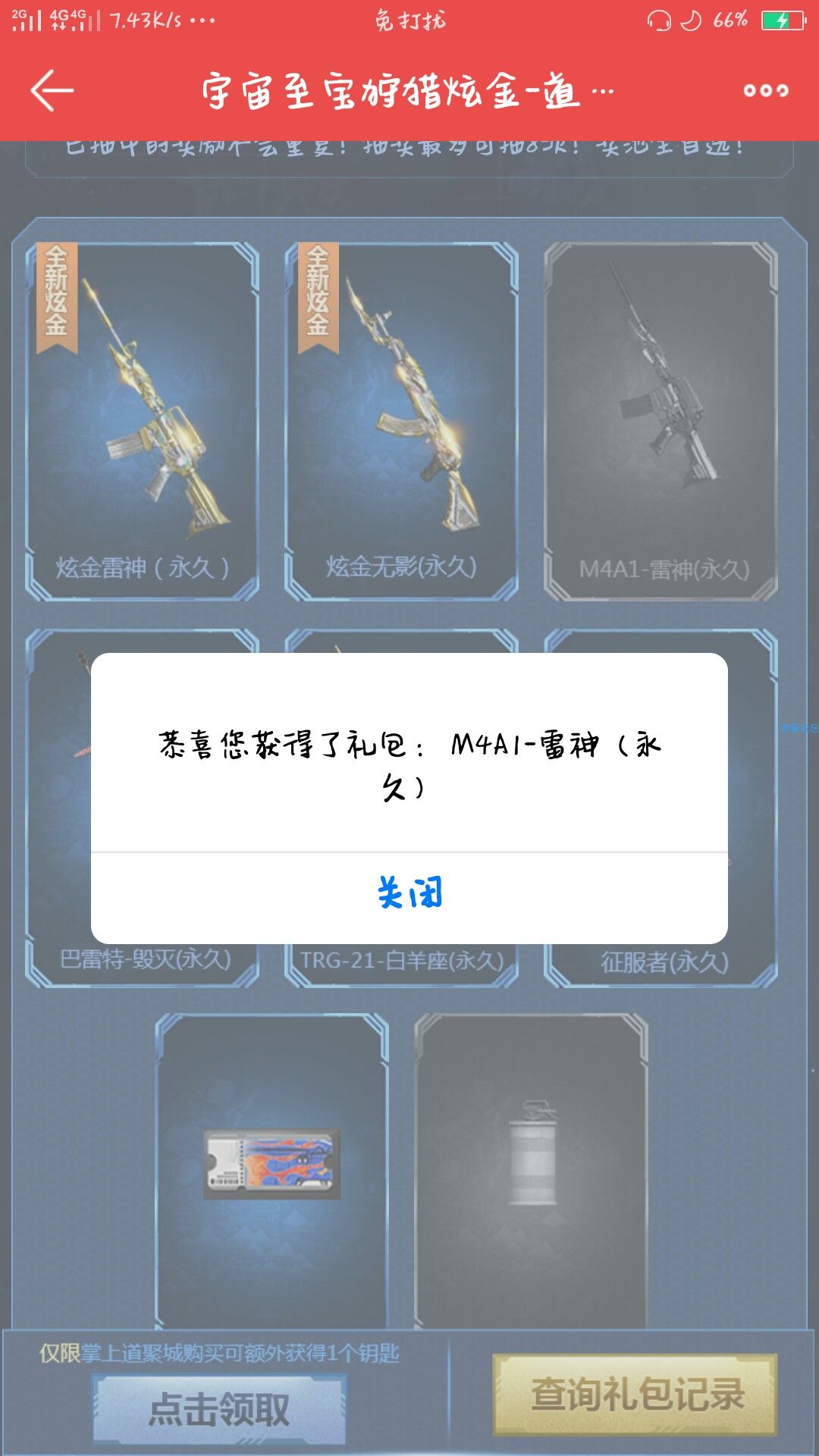Select the 炫金无影(永久) prize card
This screenshot has width=819, height=1456.
402,421
